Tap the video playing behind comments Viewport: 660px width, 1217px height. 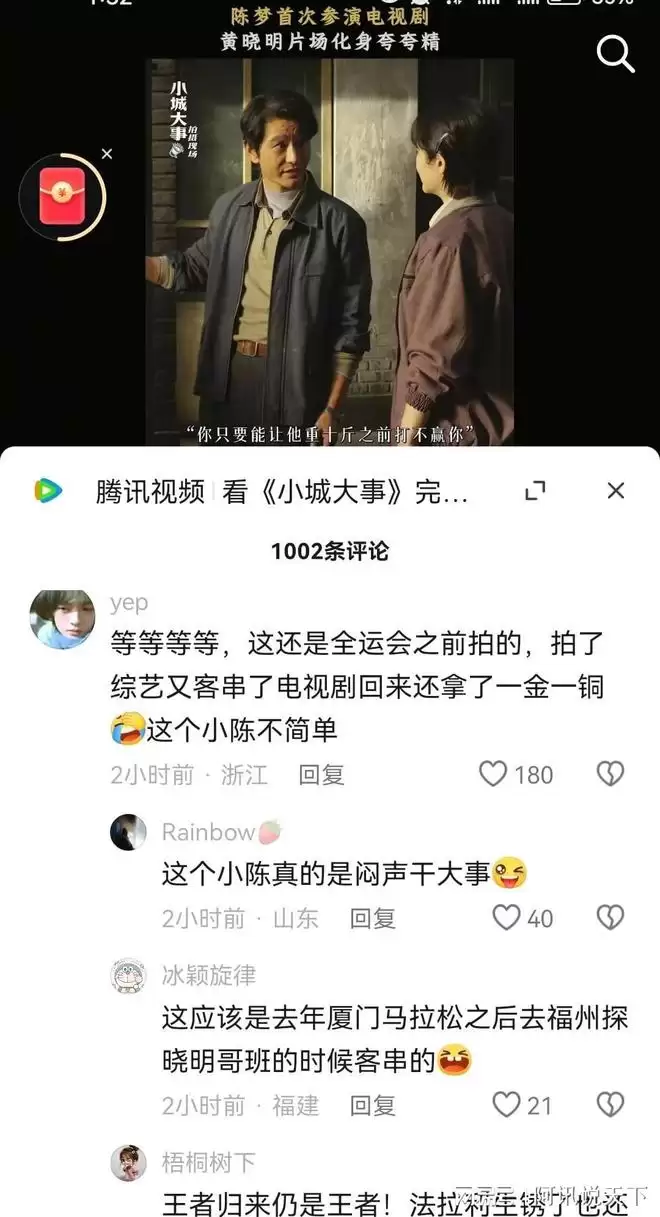pos(330,250)
